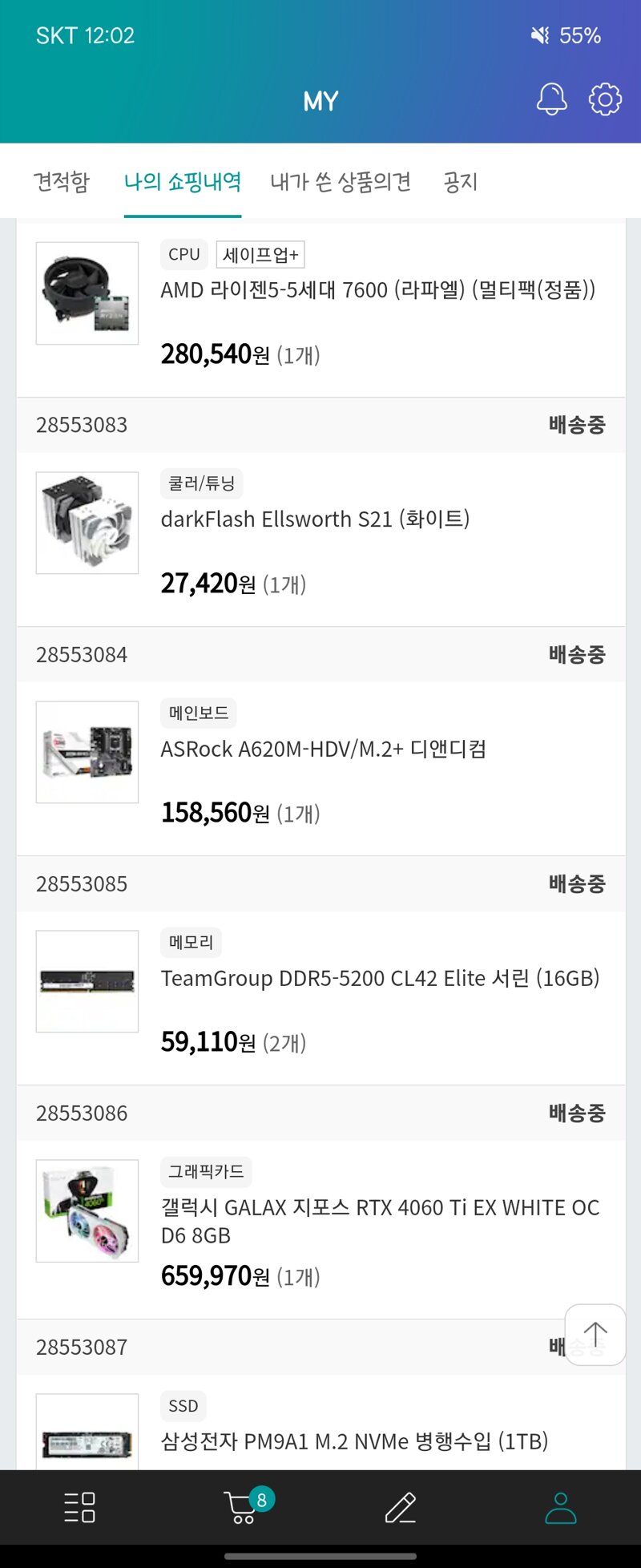Open the shopping cart with 8 items
The width and height of the screenshot is (641, 1568).
click(x=241, y=1507)
